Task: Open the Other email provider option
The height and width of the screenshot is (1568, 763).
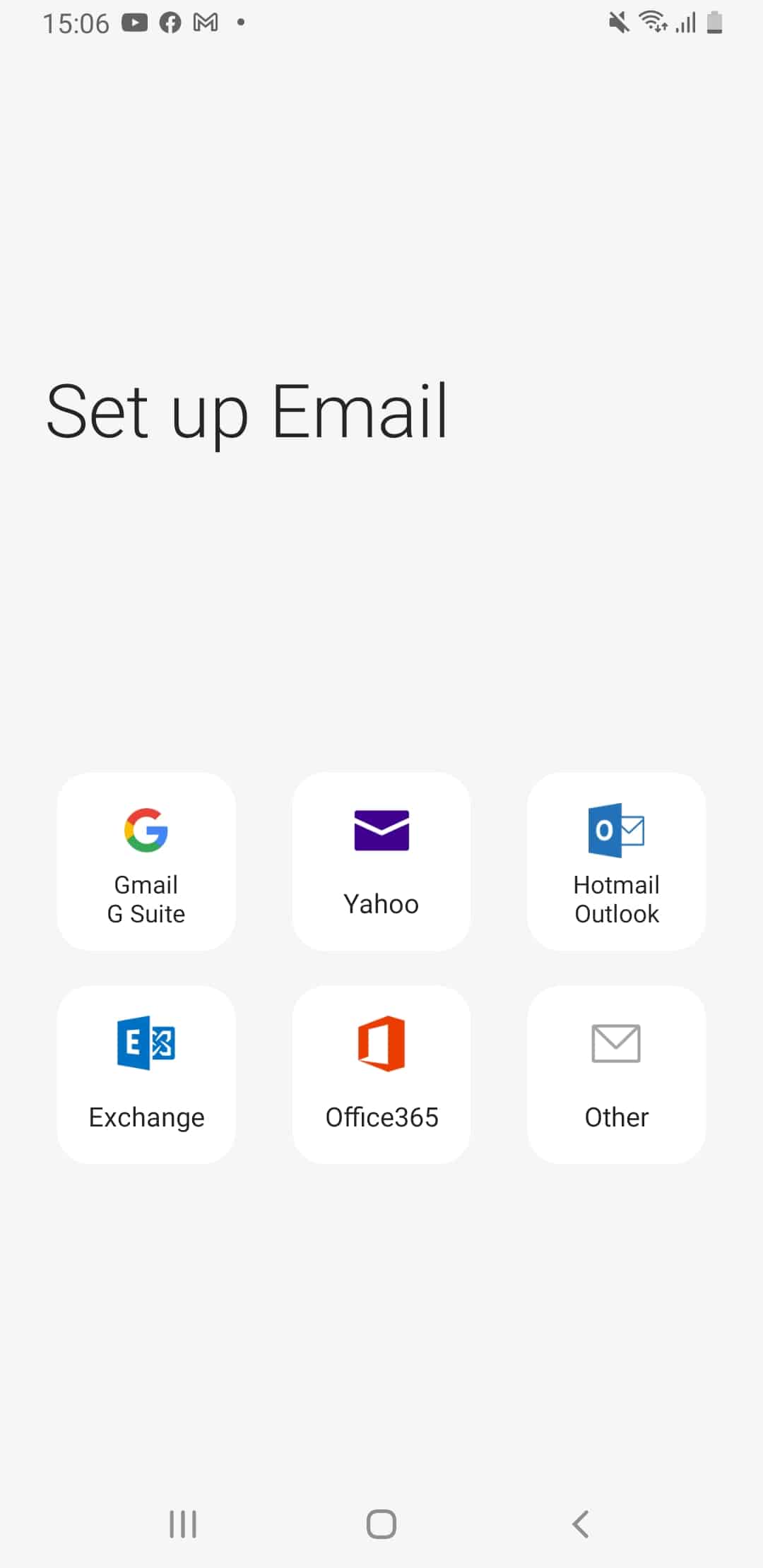Action: tap(616, 1074)
